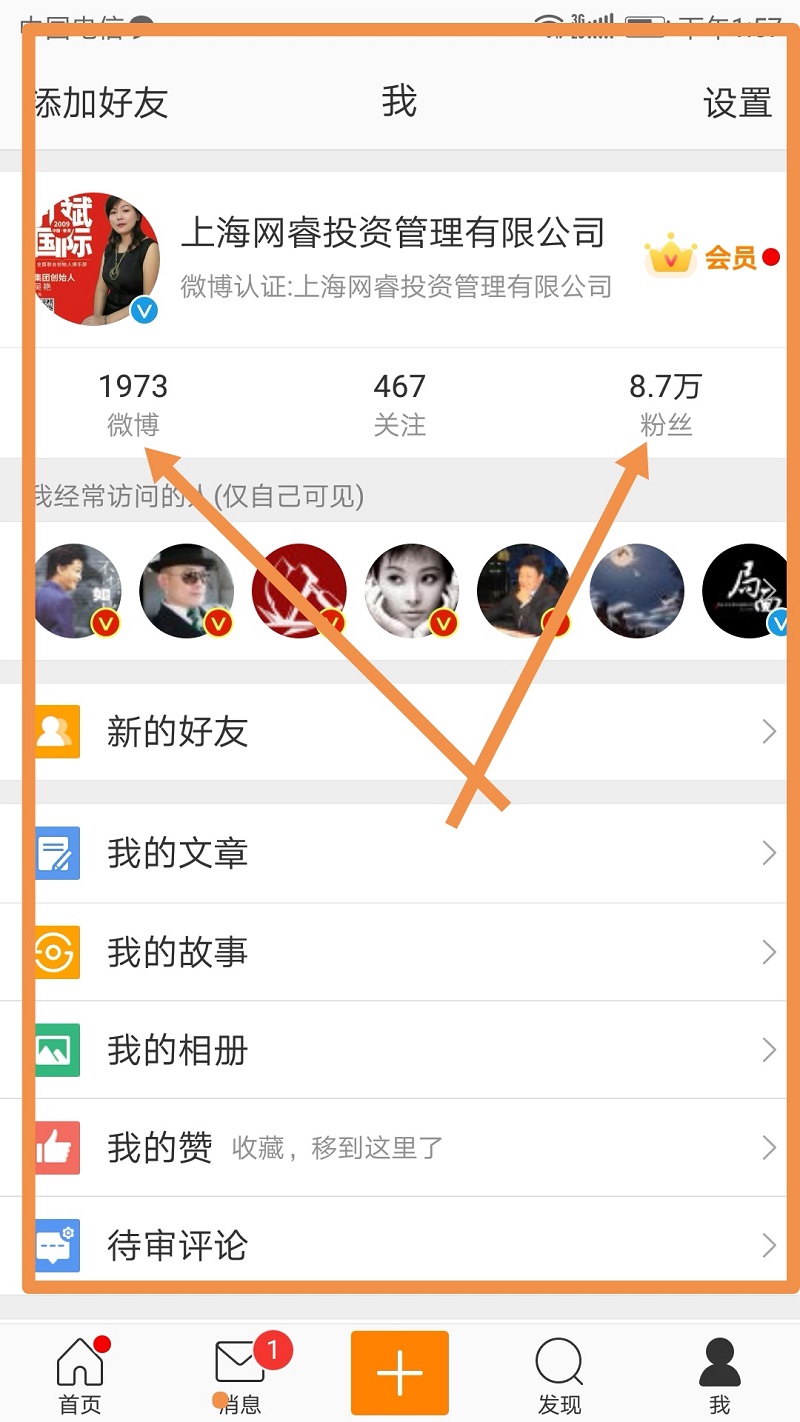Tap the orange plus compose button

(x=399, y=1373)
